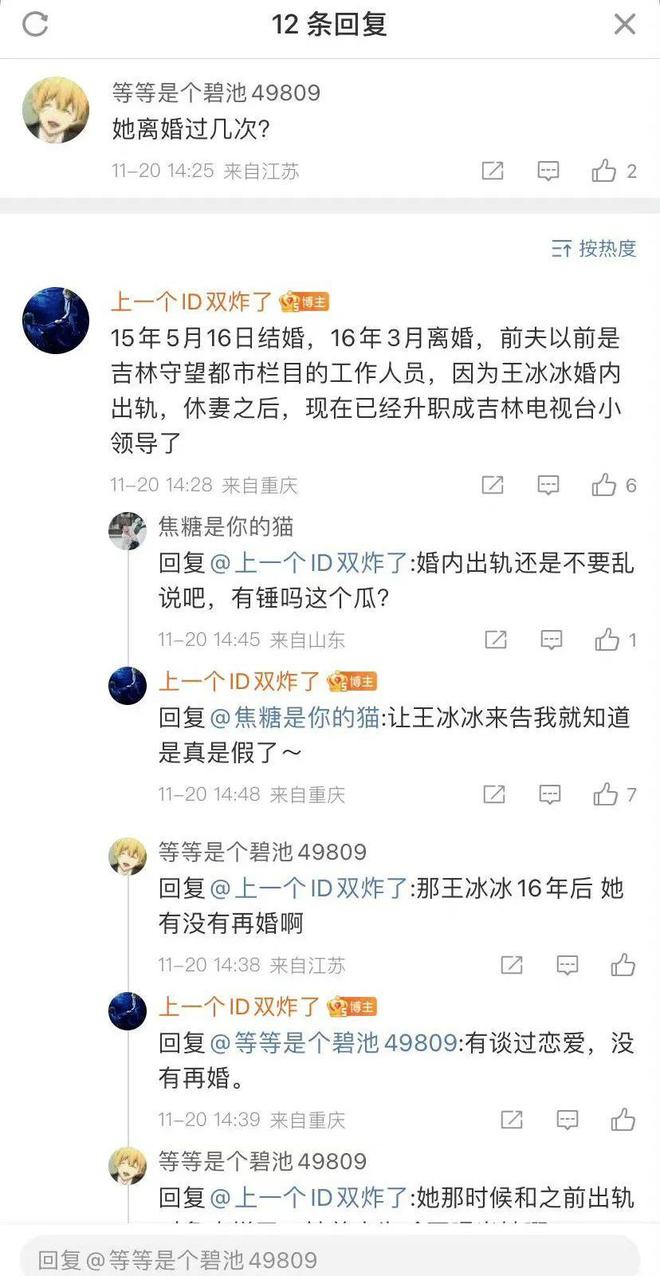Viewport: 660px width, 1276px height.
Task: Change sort order via 按热度
Action: [x=594, y=249]
